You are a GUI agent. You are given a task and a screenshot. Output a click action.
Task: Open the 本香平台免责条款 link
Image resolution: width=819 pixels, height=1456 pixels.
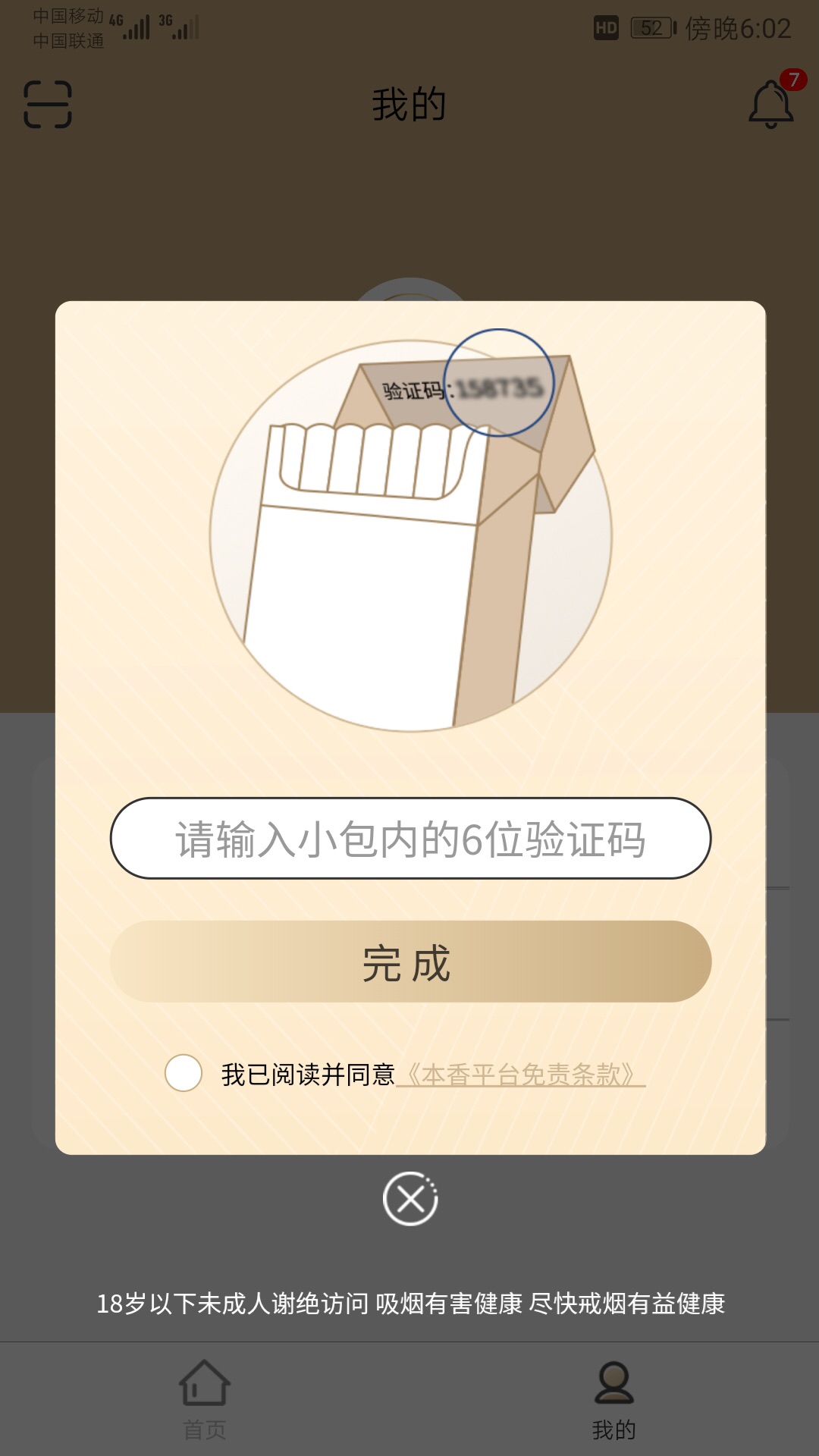[520, 1075]
